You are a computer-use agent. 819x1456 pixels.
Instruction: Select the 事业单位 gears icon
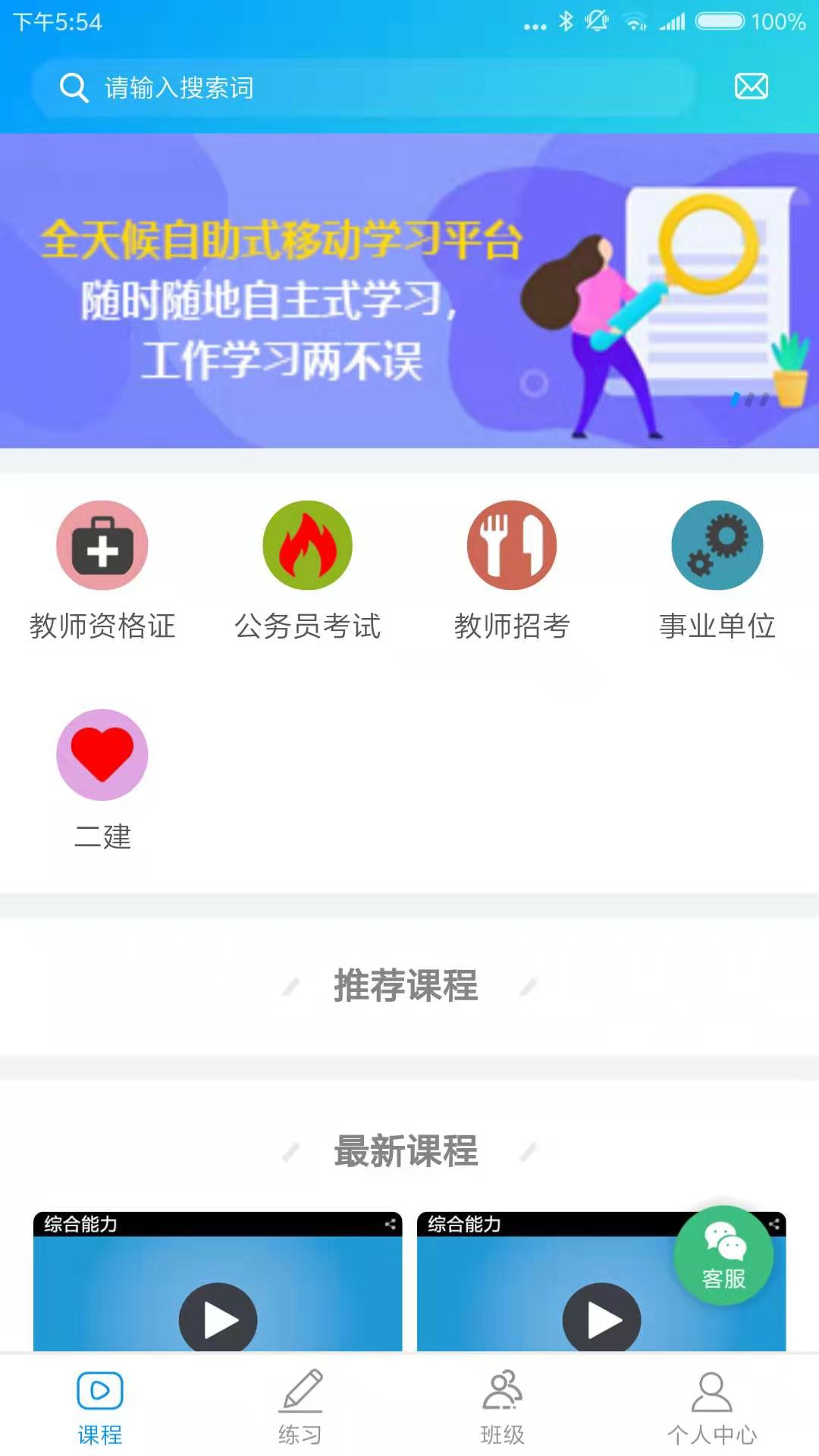point(717,544)
